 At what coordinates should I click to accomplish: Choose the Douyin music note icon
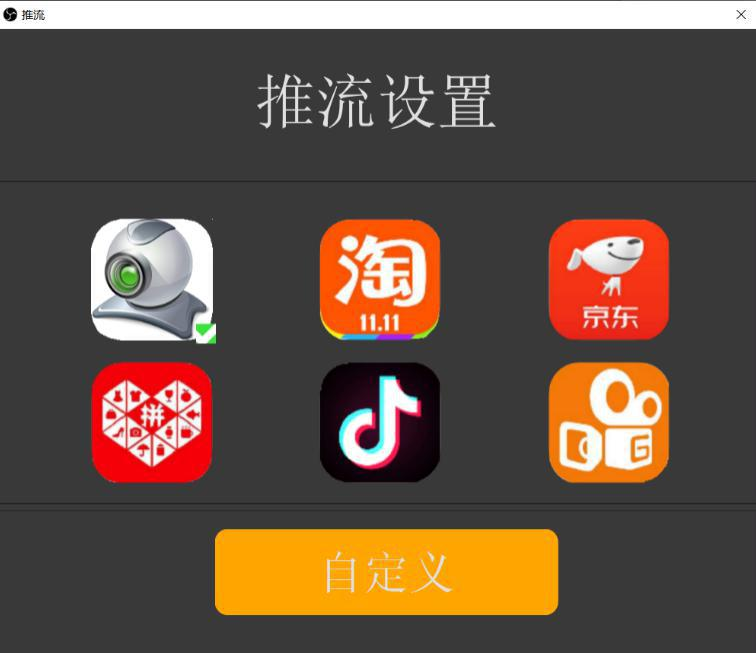(x=380, y=422)
